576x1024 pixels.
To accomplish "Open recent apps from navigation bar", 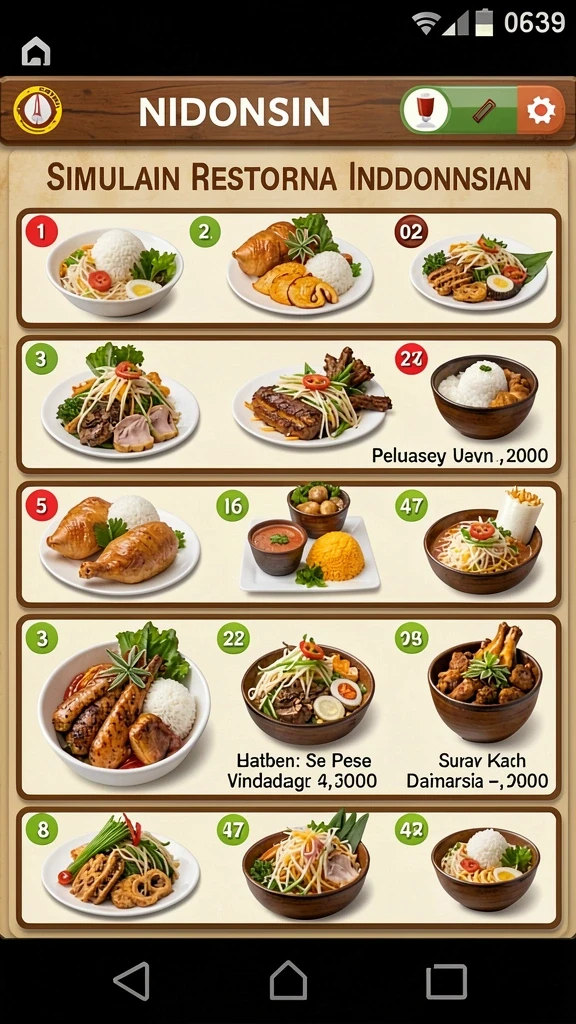I will 447,982.
